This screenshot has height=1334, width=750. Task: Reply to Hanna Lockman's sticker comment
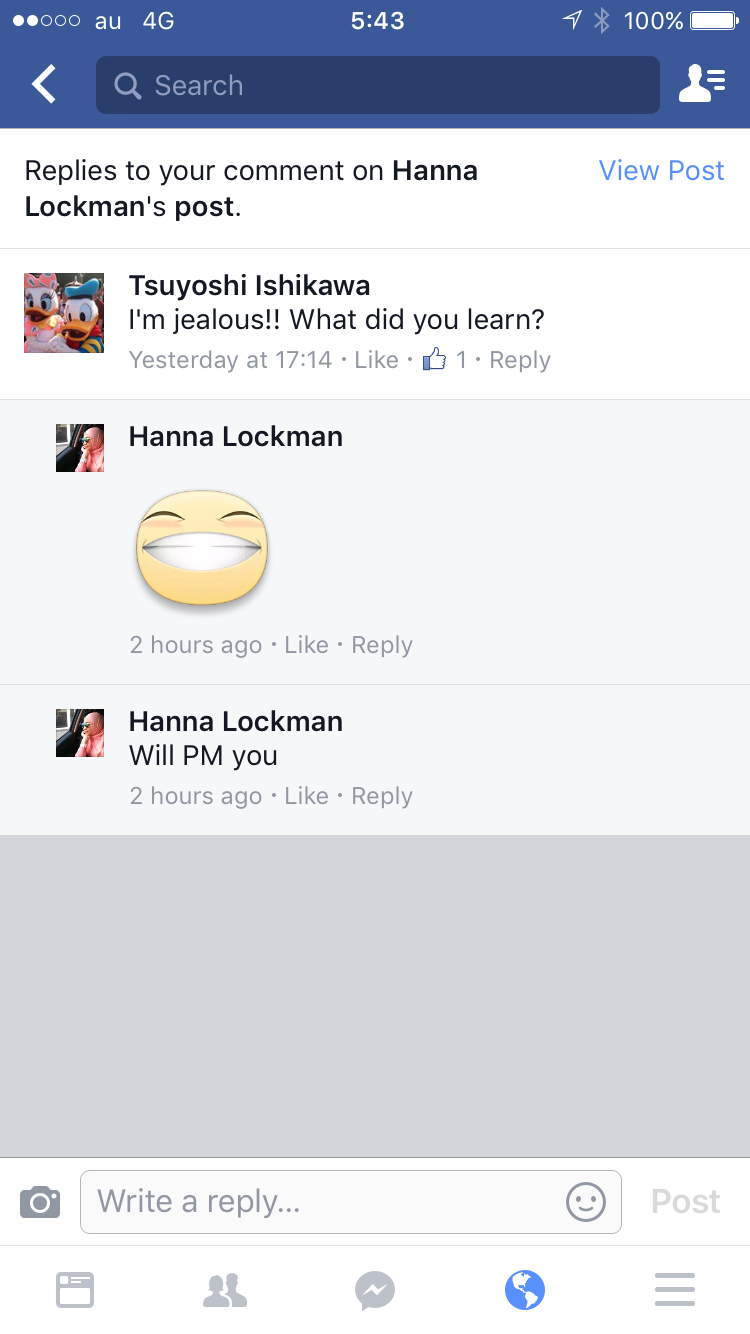[381, 645]
